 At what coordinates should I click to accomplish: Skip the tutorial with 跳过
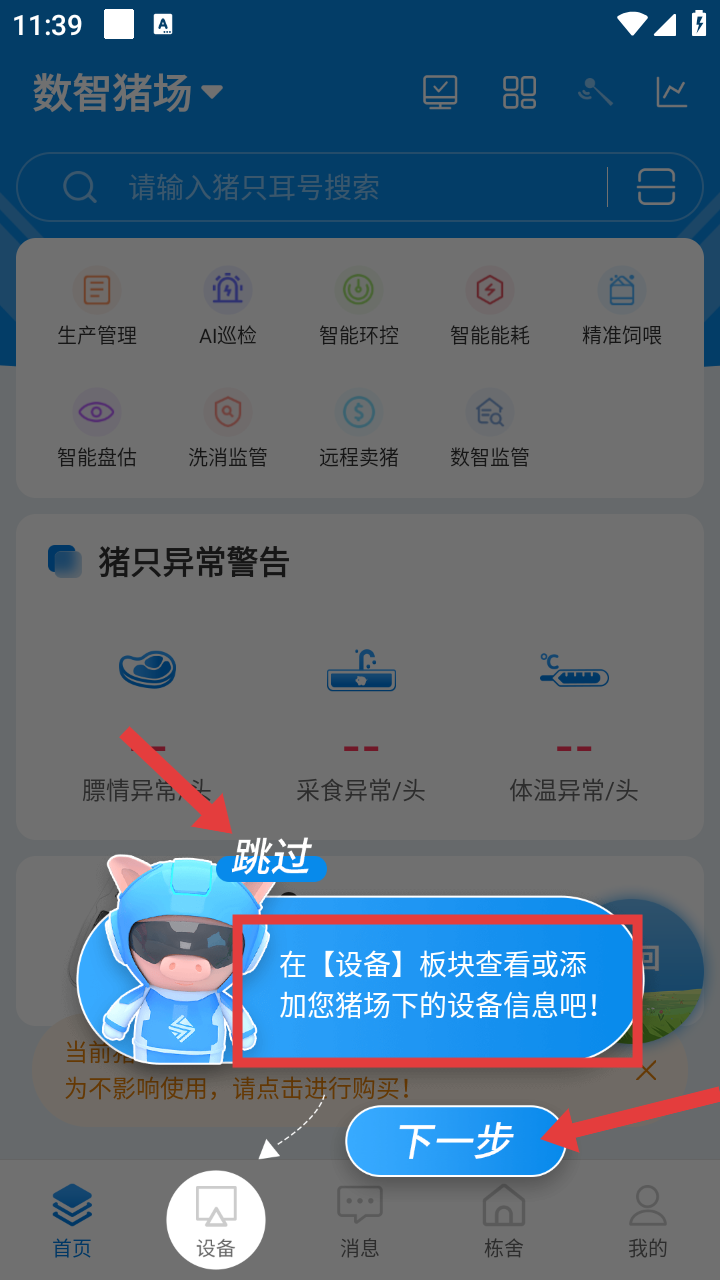[x=271, y=860]
